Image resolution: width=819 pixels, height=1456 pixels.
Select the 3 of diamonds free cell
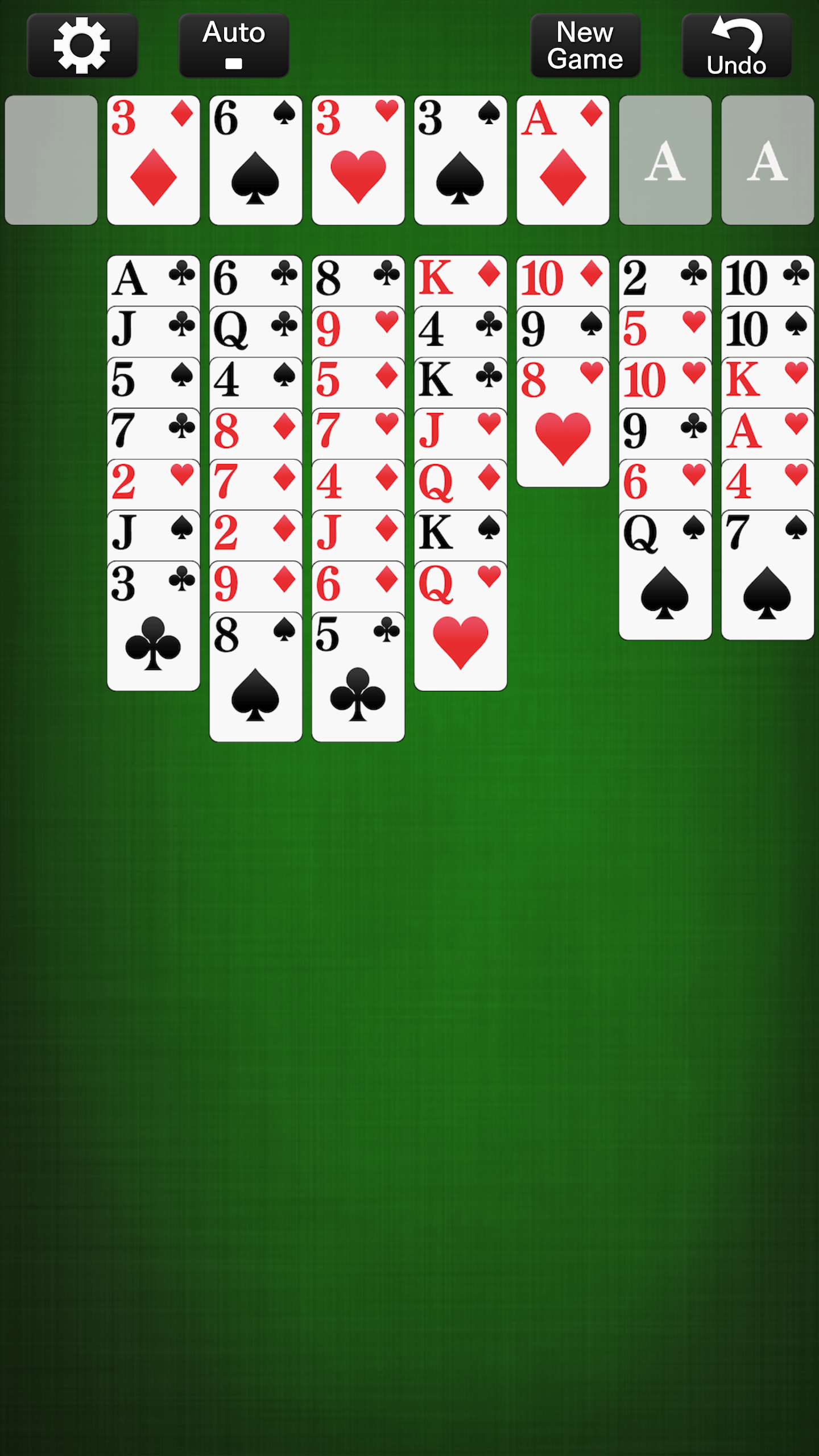pos(154,160)
